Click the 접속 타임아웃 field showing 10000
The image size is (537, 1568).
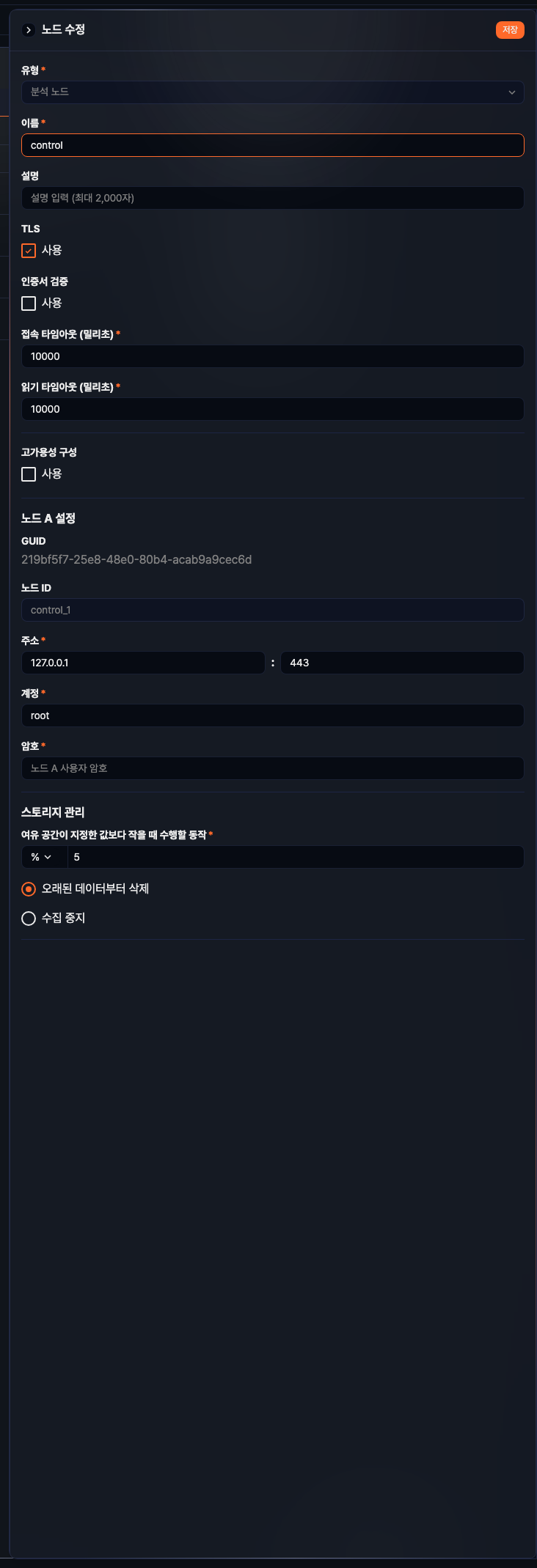273,356
